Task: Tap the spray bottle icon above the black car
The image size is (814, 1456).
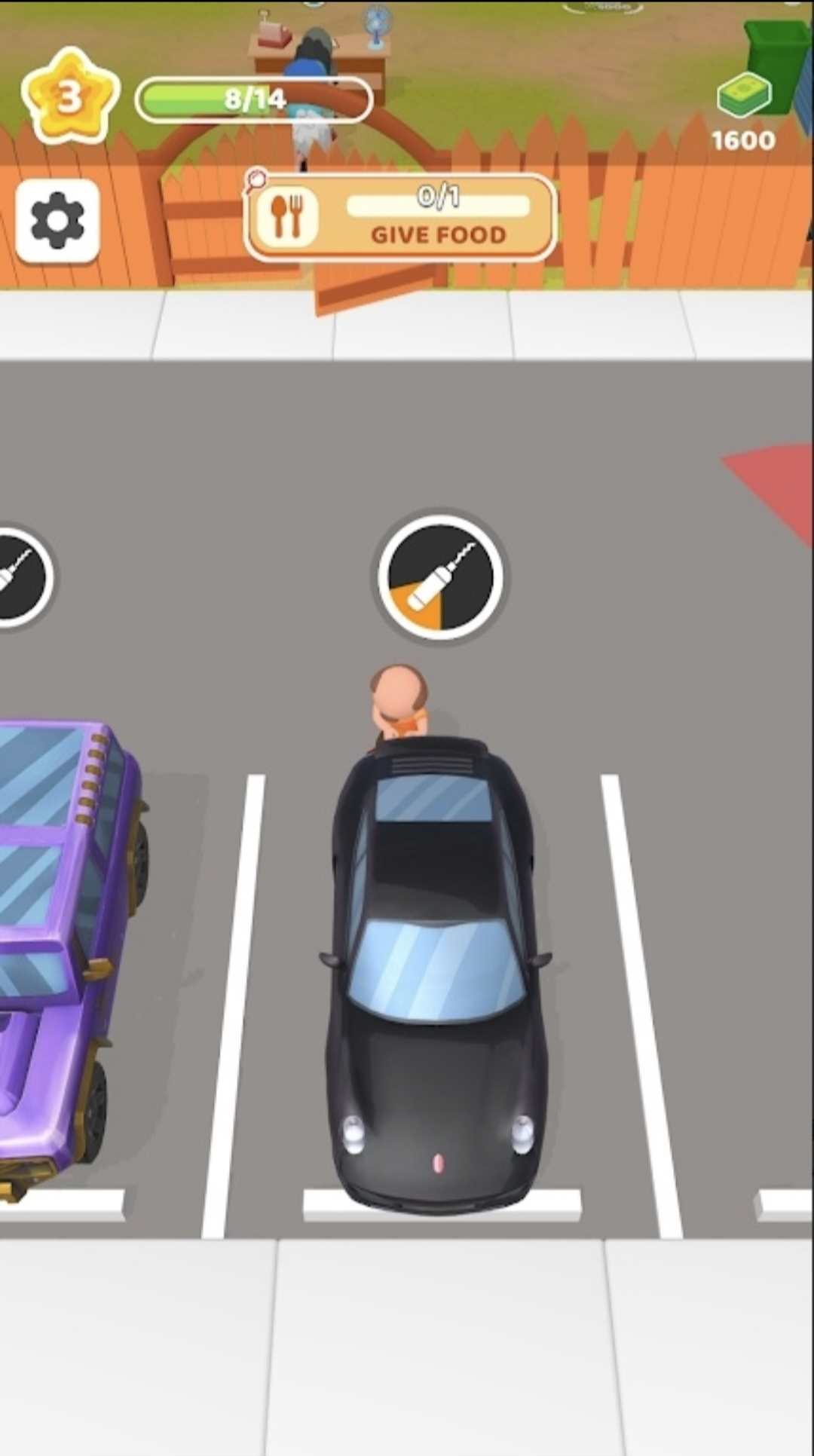Action: pyautogui.click(x=441, y=578)
